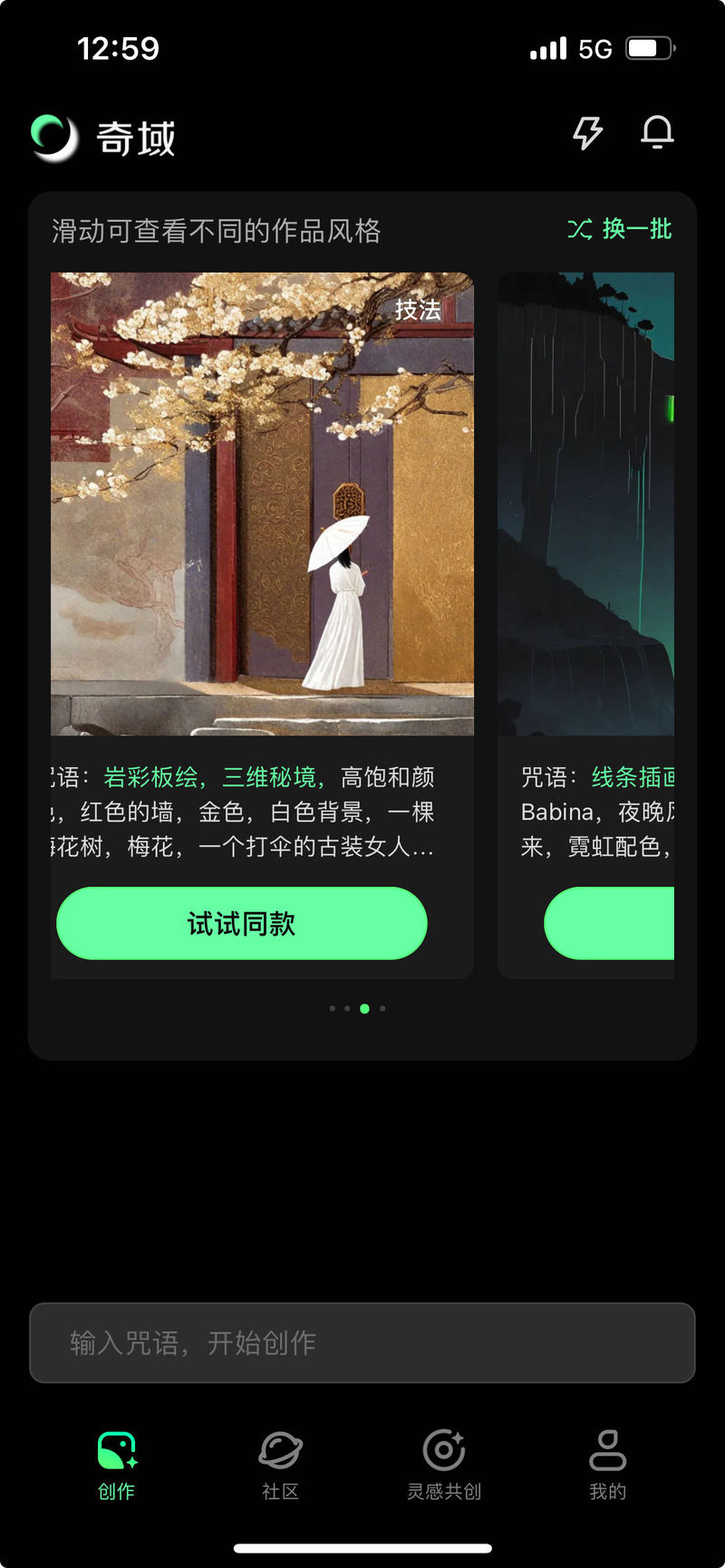
Task: Select the 三维秘境 keyword link
Action: pos(269,777)
